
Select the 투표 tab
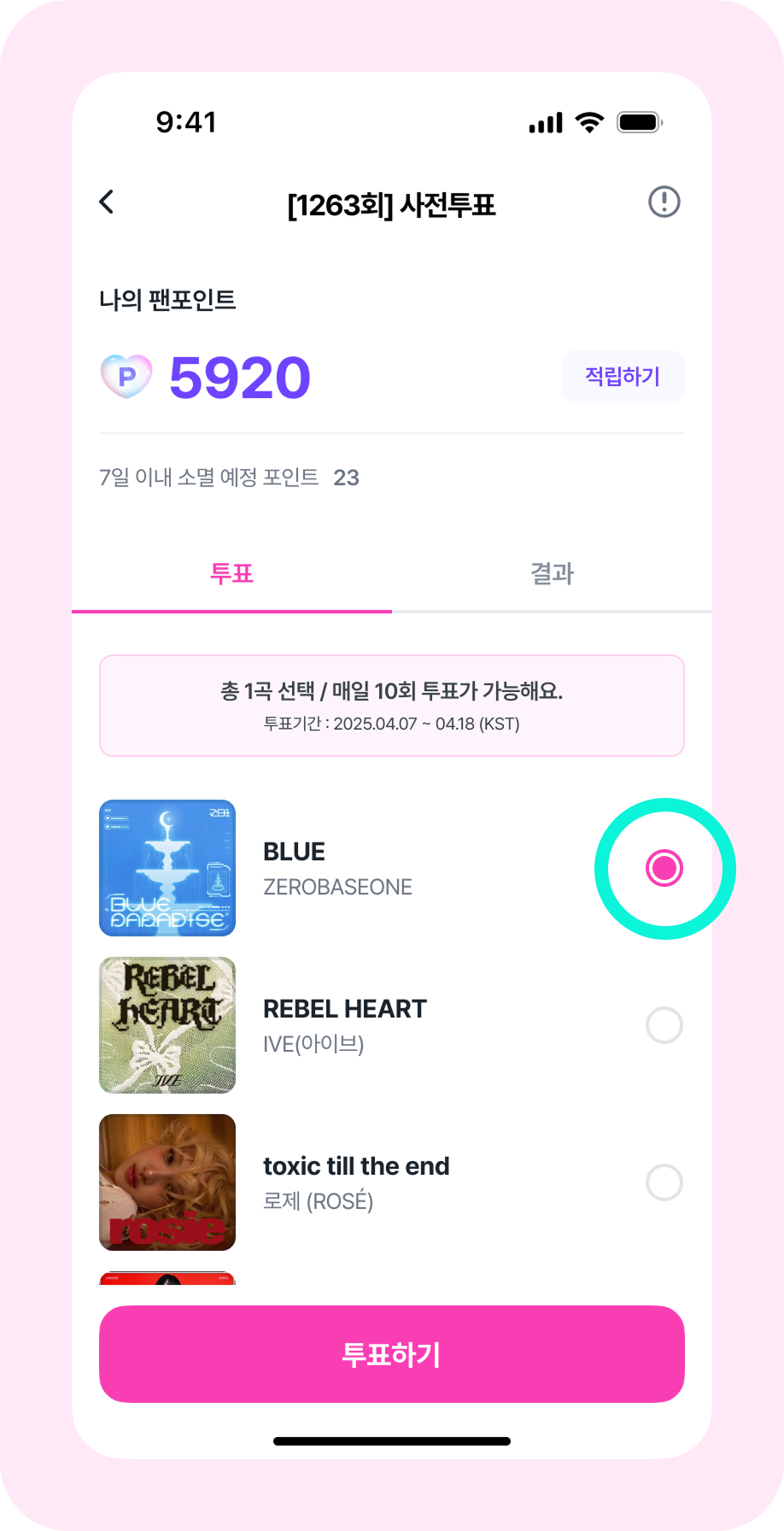(231, 573)
